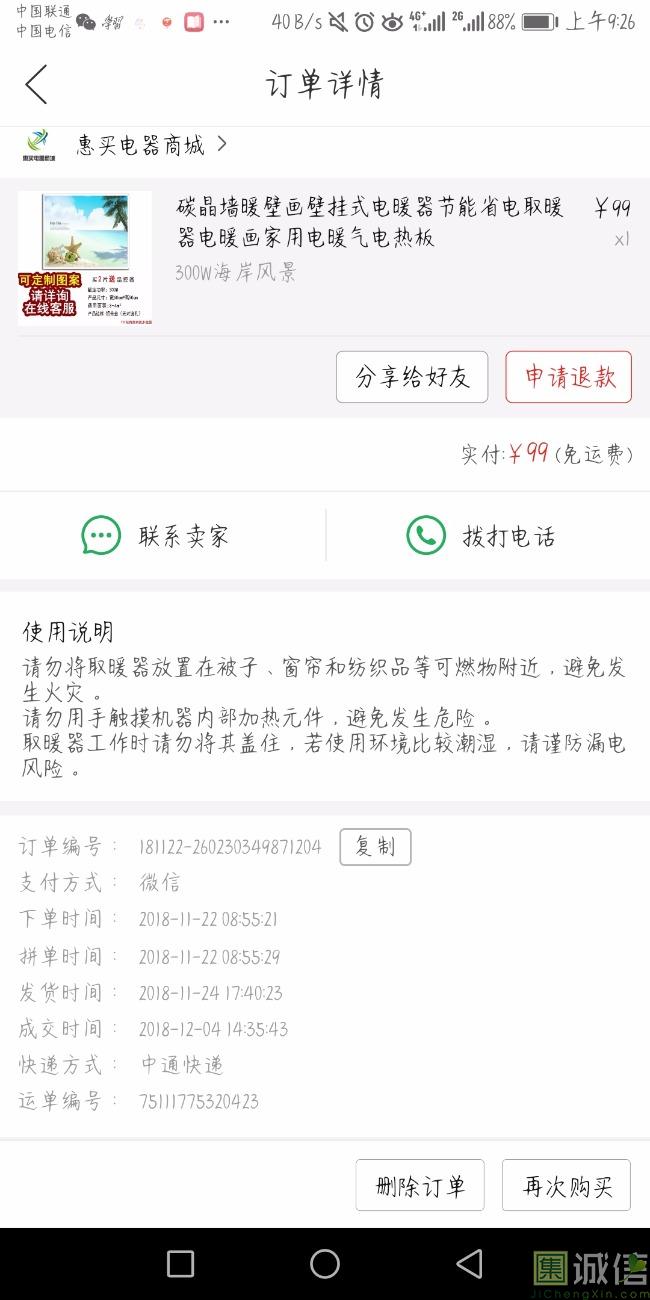Open recent apps from the navigation bar
650x1300 pixels.
pyautogui.click(x=180, y=1264)
